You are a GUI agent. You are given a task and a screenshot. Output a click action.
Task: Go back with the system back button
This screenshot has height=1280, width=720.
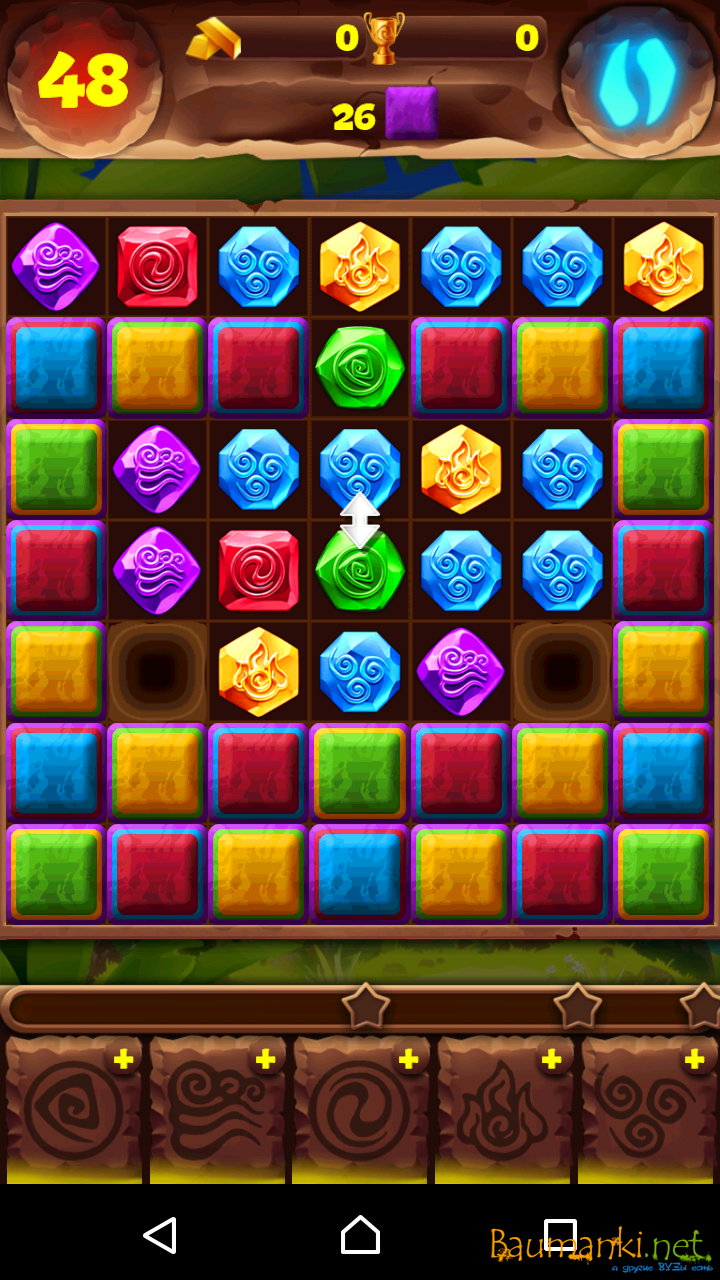160,1235
